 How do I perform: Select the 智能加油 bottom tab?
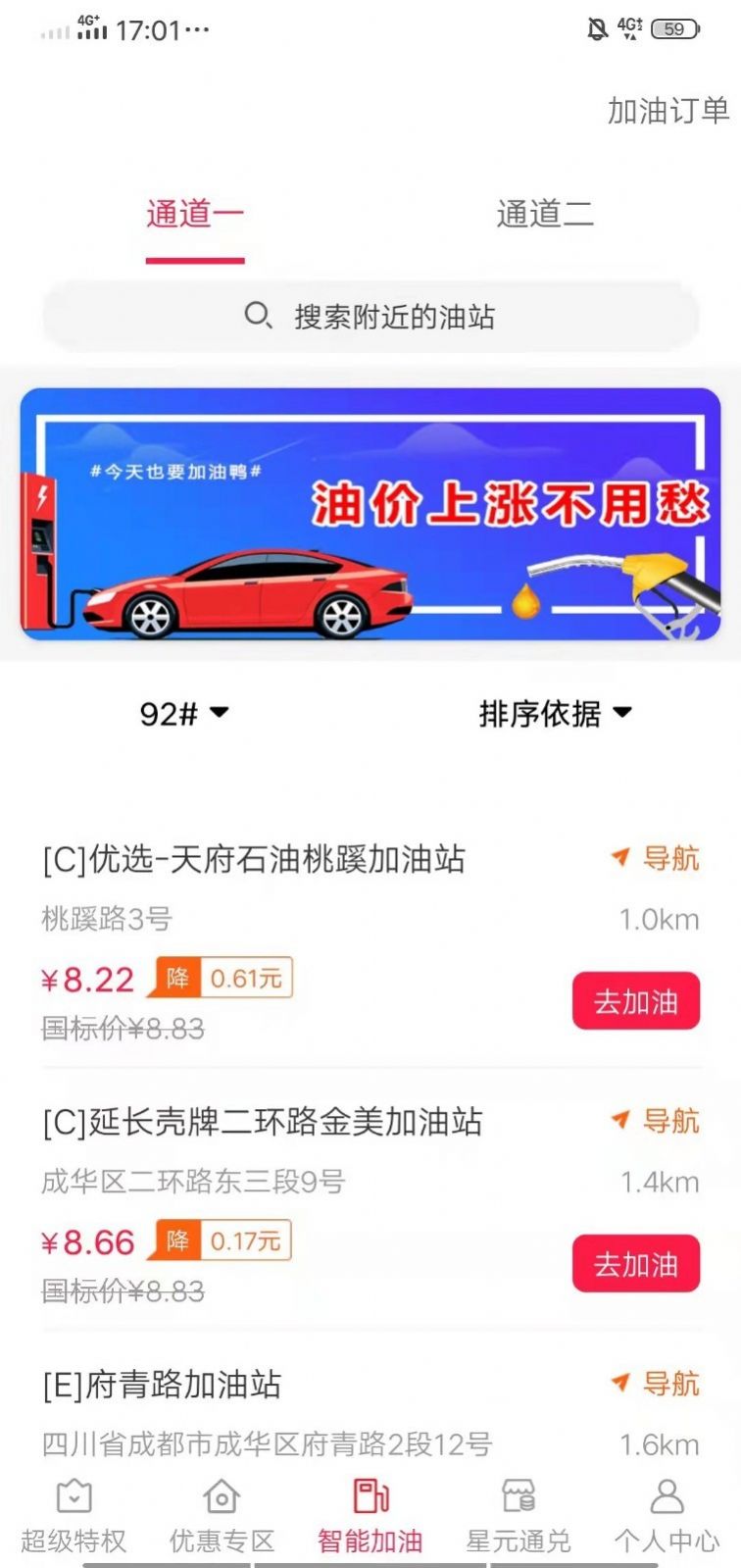point(370,1516)
